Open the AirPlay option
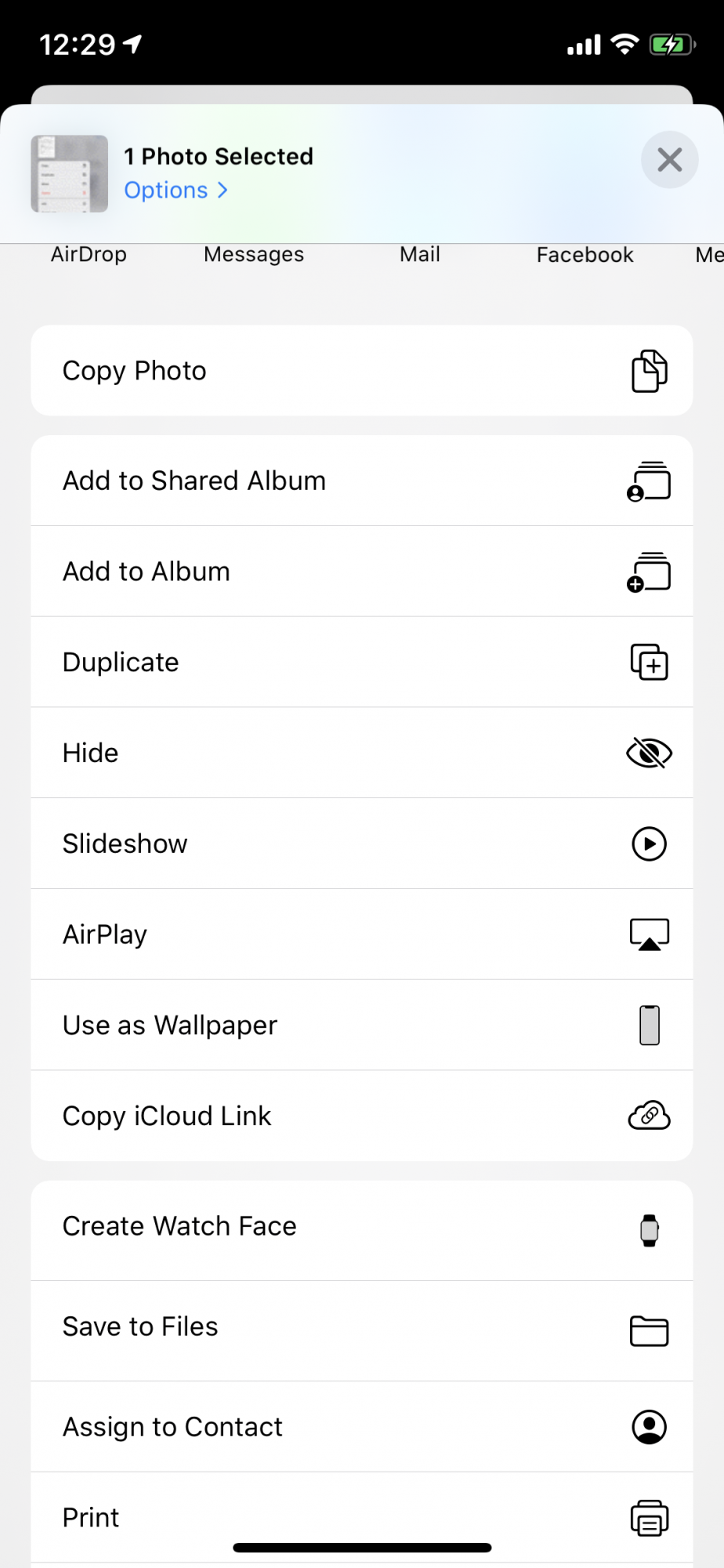Image resolution: width=724 pixels, height=1568 pixels. coord(361,935)
